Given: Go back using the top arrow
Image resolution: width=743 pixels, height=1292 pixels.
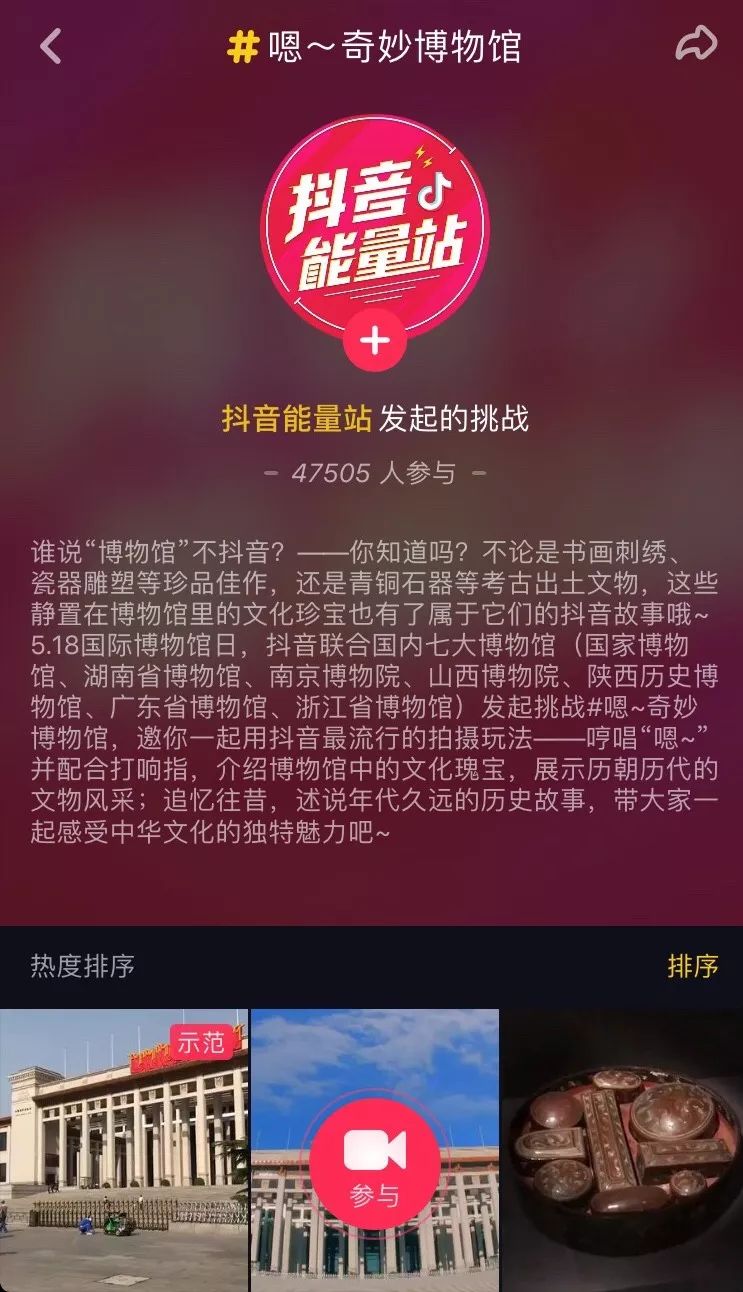Looking at the screenshot, I should 50,46.
